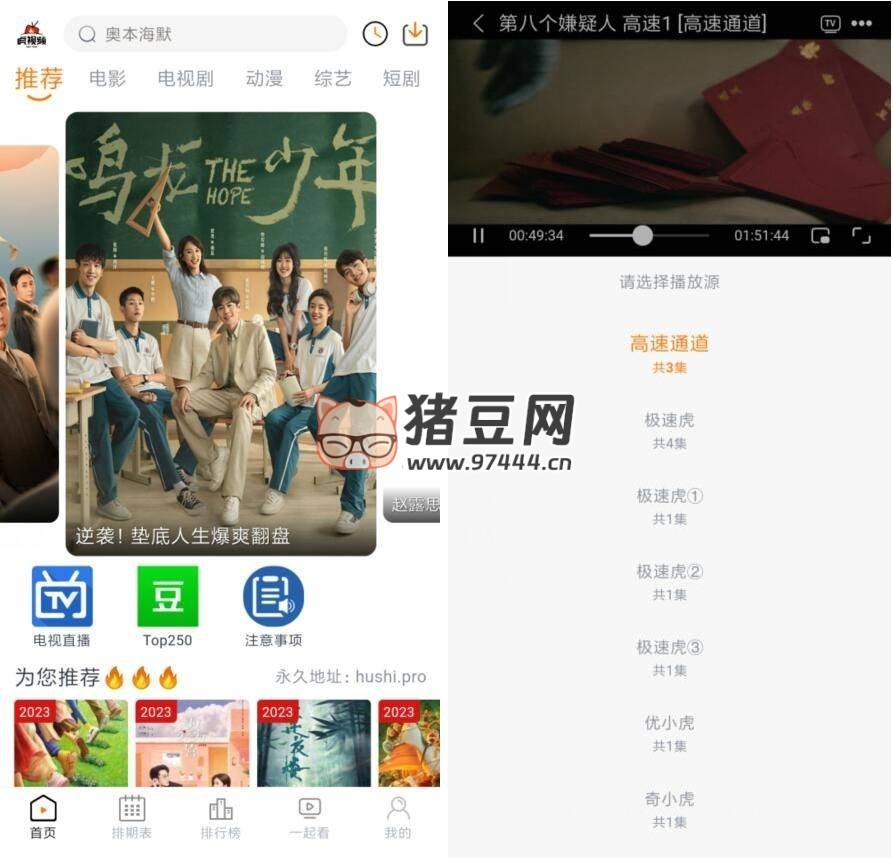
Task: Open the downloads icon
Action: click(415, 34)
